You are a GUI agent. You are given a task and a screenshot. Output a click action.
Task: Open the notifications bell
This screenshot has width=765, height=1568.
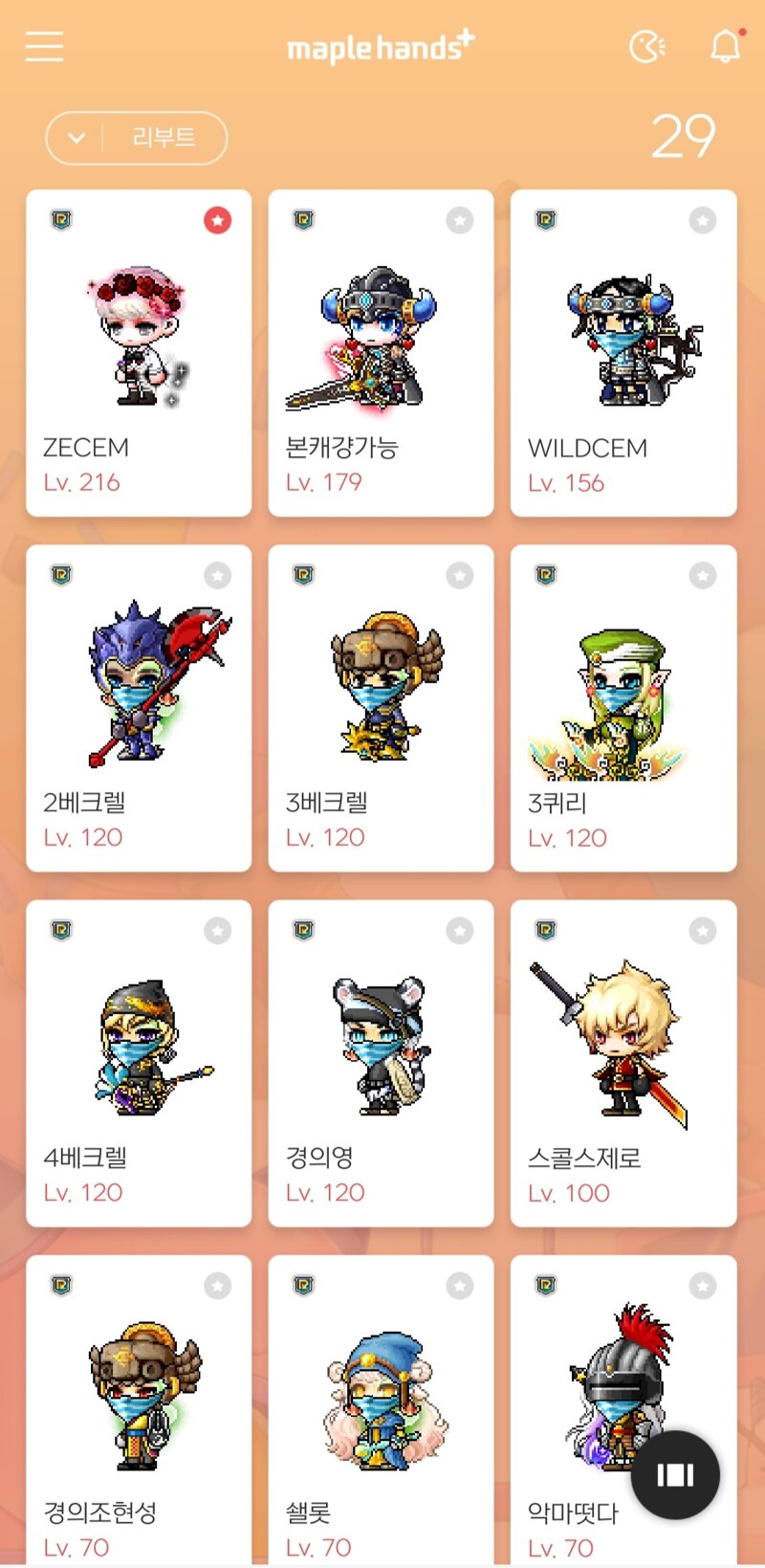726,46
